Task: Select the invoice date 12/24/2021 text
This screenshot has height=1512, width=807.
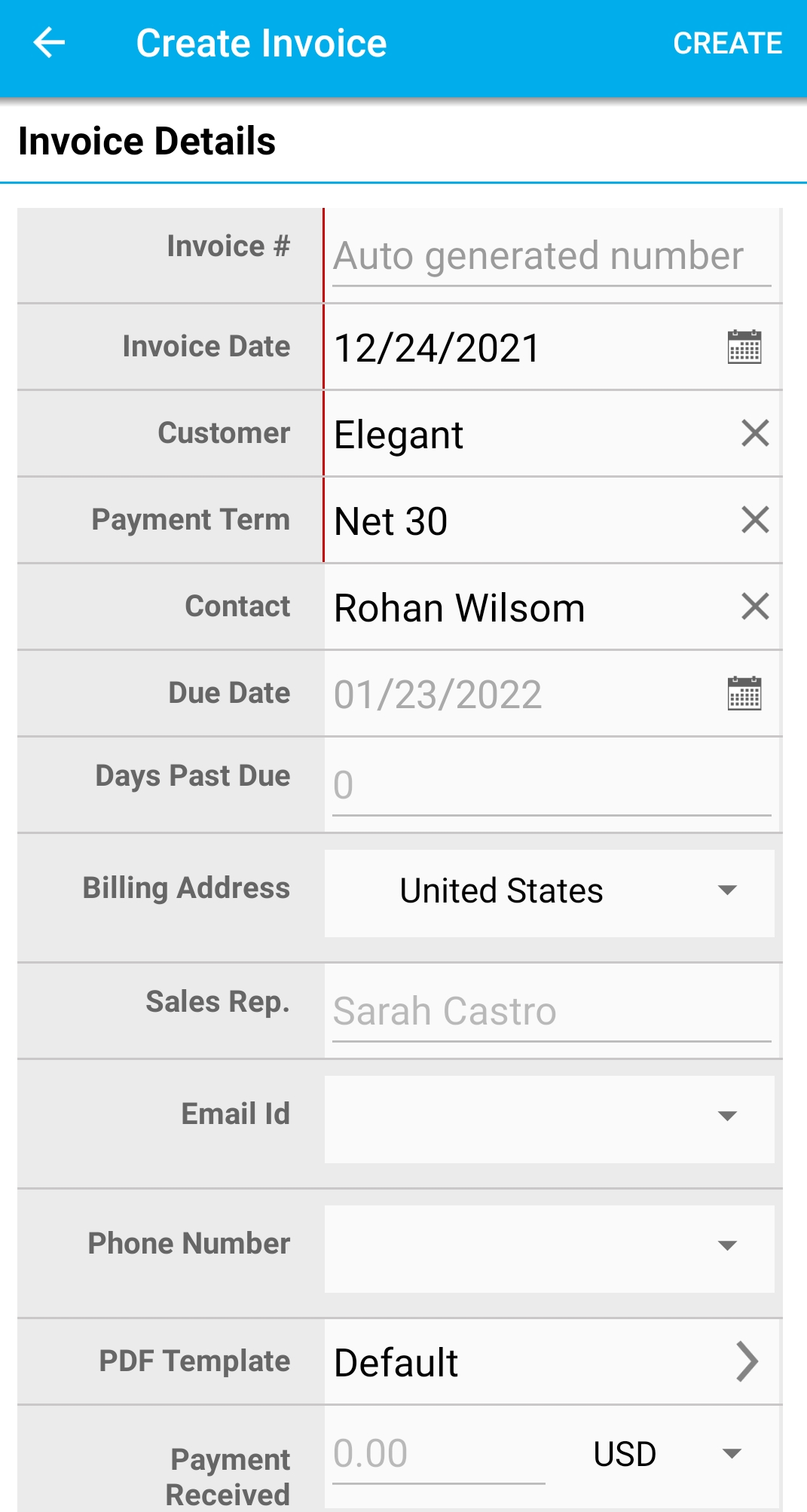Action: point(436,347)
